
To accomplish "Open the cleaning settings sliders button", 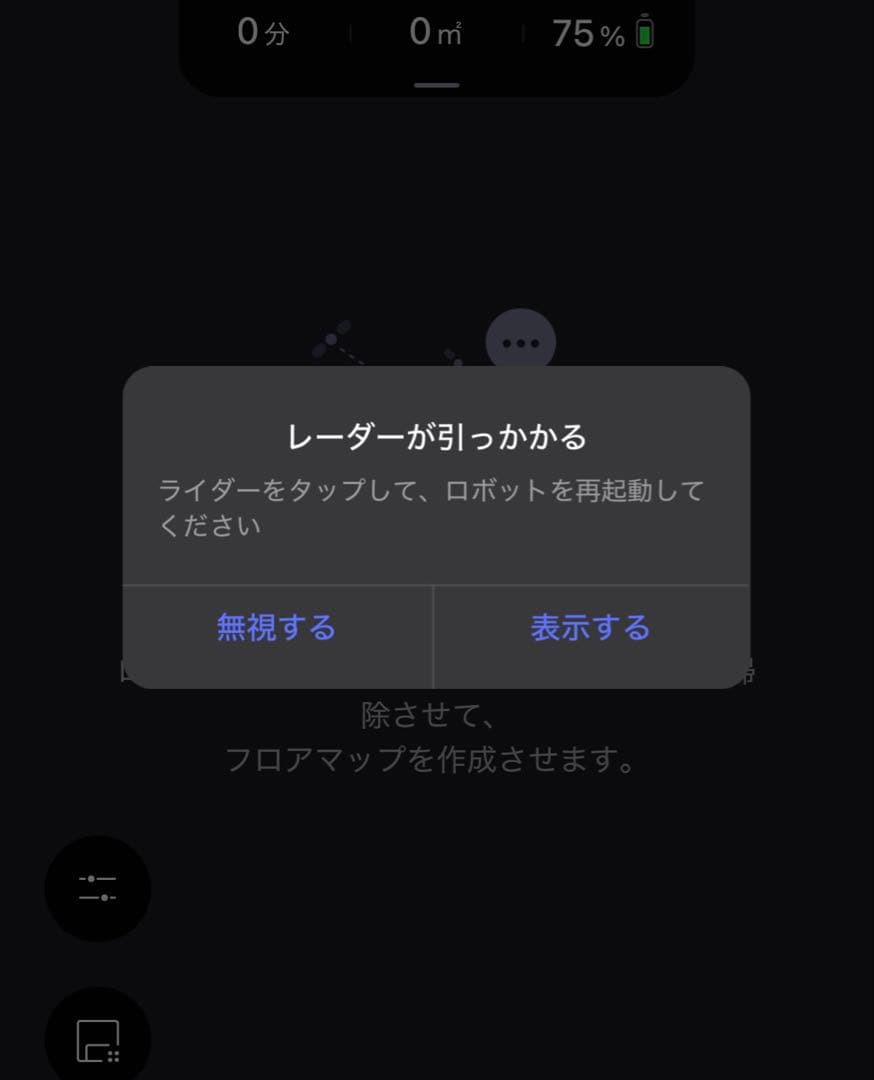I will pos(98,888).
